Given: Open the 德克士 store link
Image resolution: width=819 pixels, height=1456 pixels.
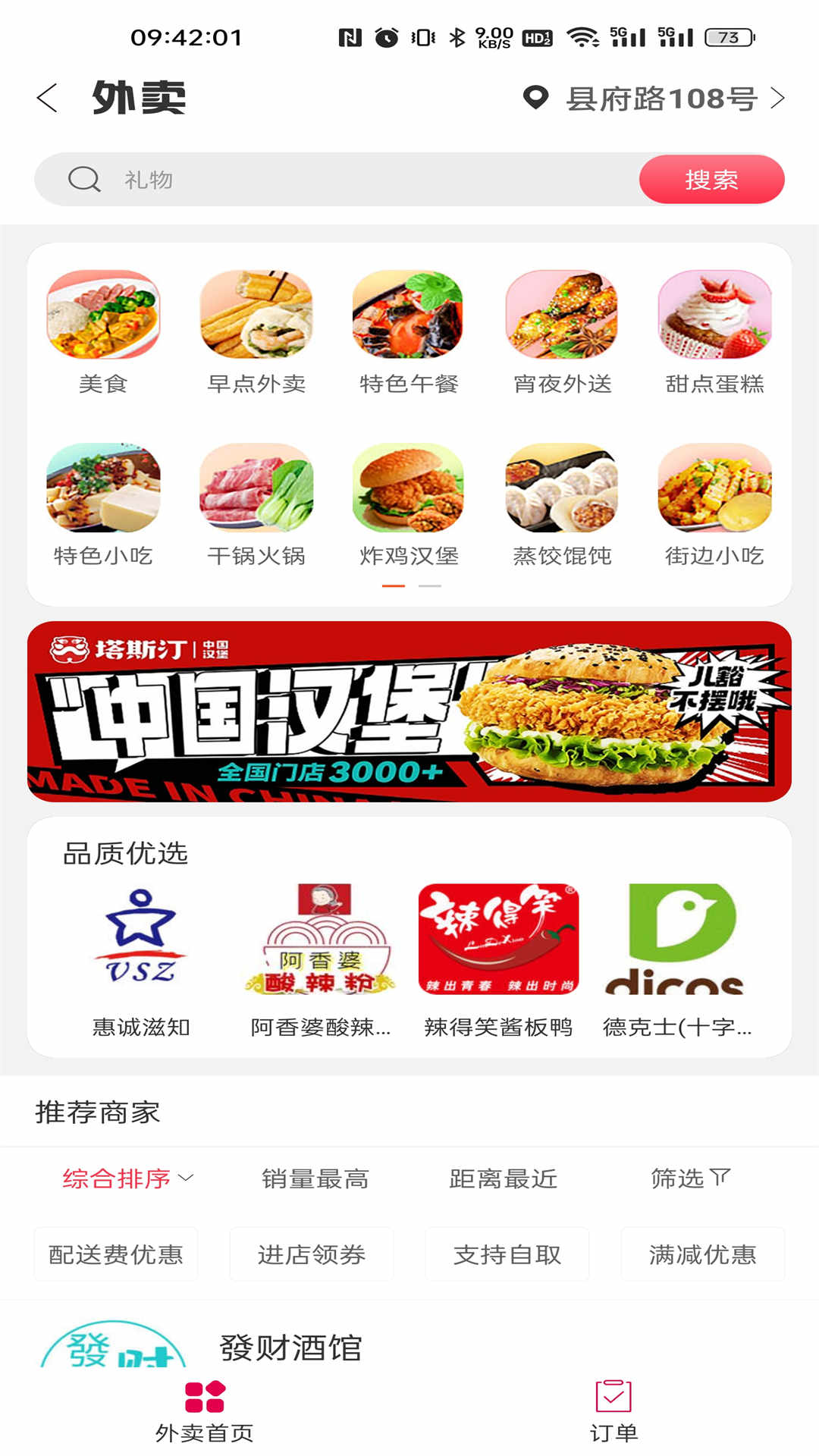Looking at the screenshot, I should [682, 955].
